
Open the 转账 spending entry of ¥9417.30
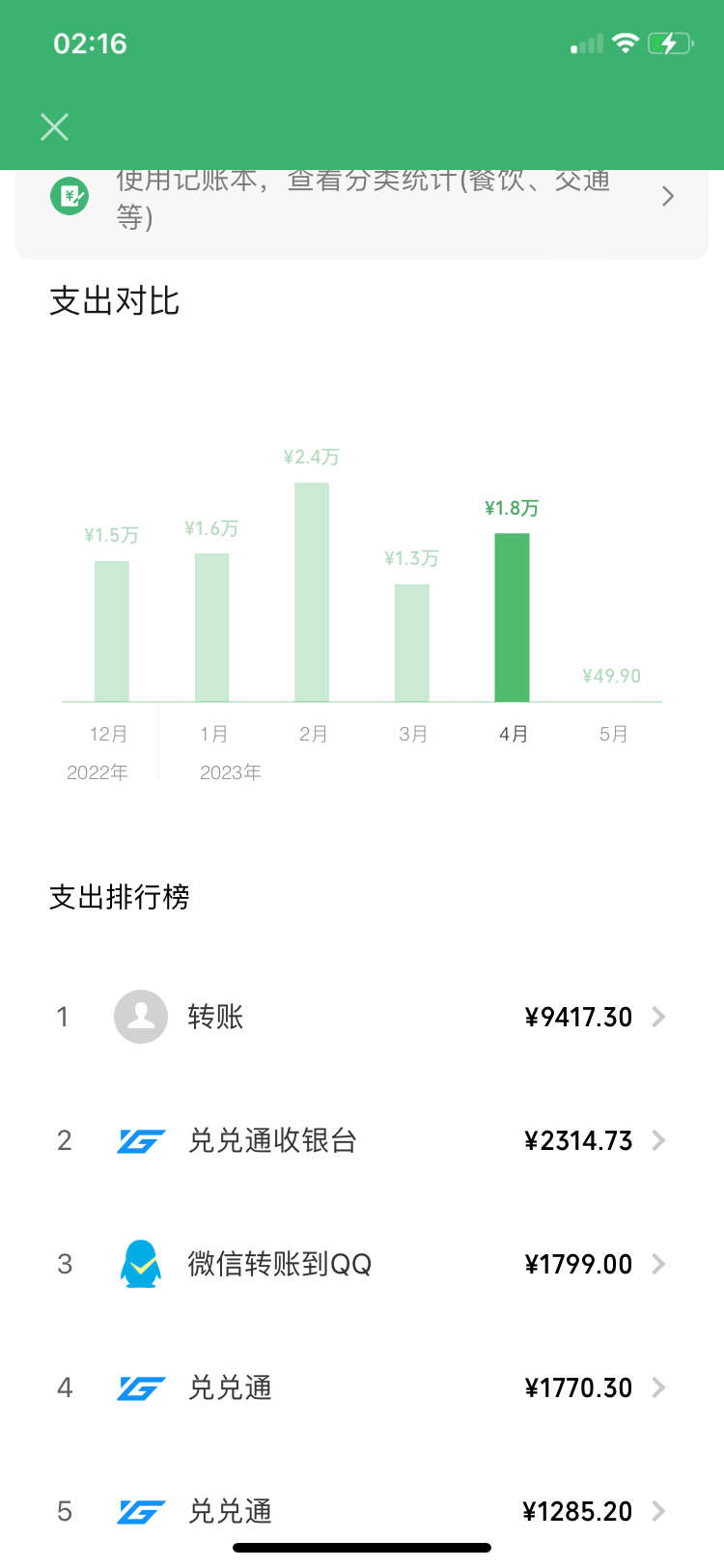[x=362, y=1017]
